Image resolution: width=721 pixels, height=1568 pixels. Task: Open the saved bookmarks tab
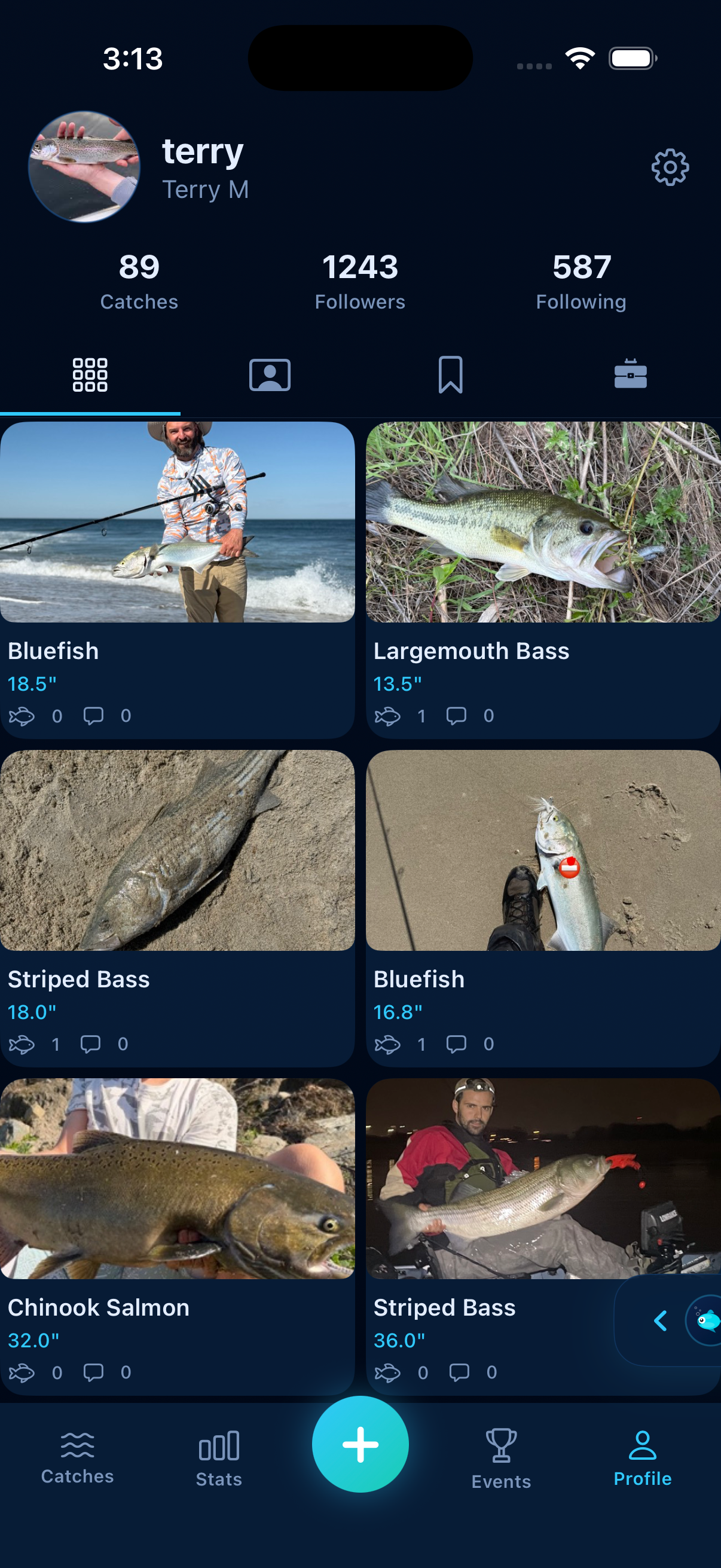click(450, 376)
